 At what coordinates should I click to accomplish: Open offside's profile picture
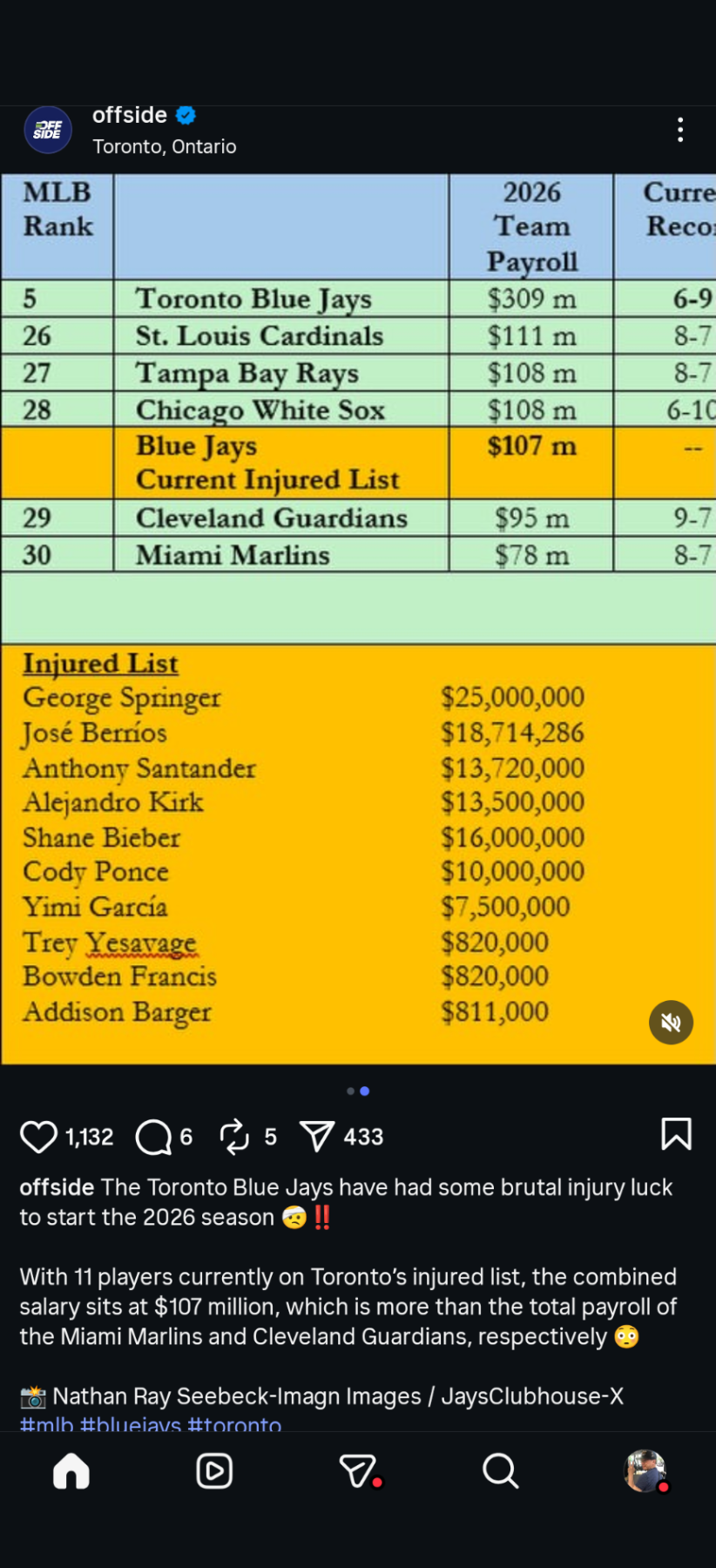(x=48, y=131)
